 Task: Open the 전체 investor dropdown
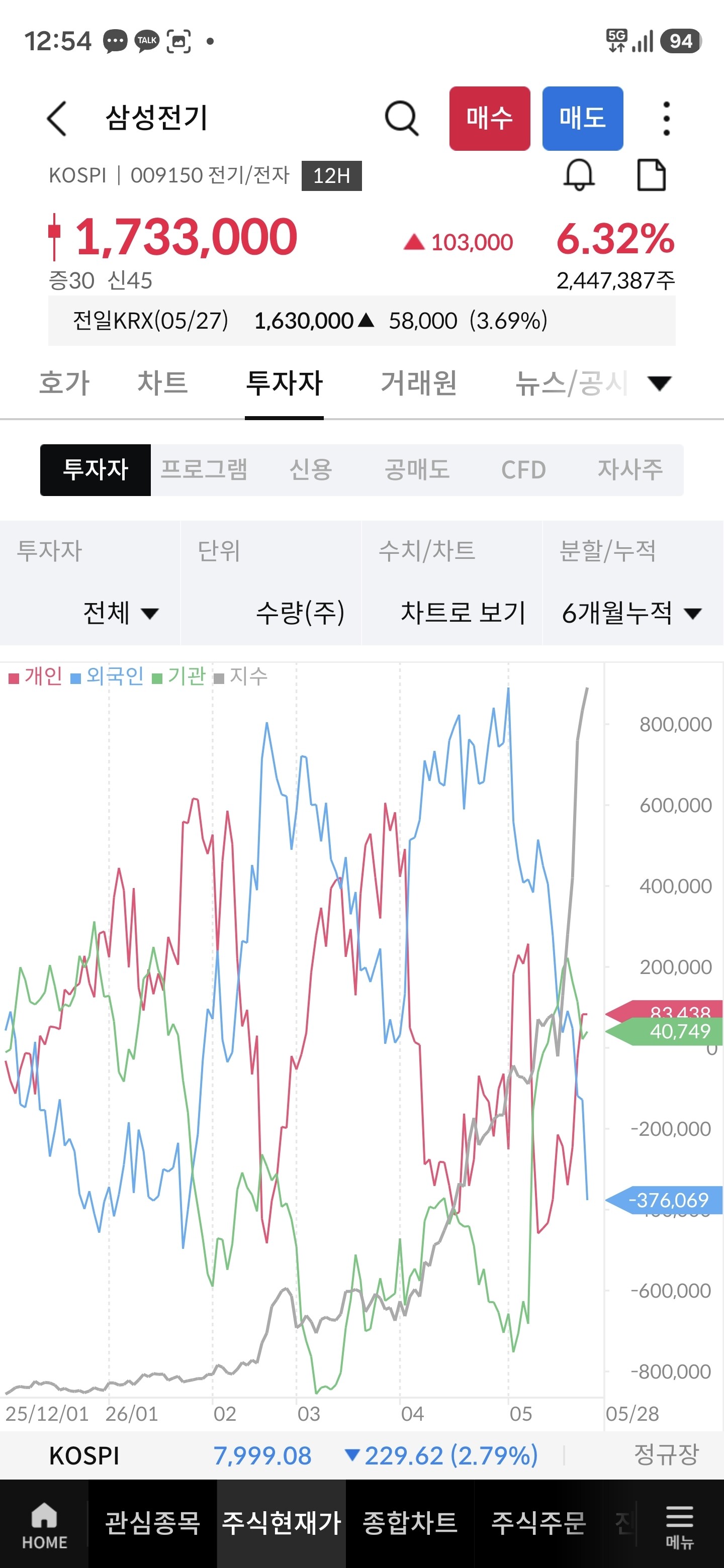click(121, 612)
